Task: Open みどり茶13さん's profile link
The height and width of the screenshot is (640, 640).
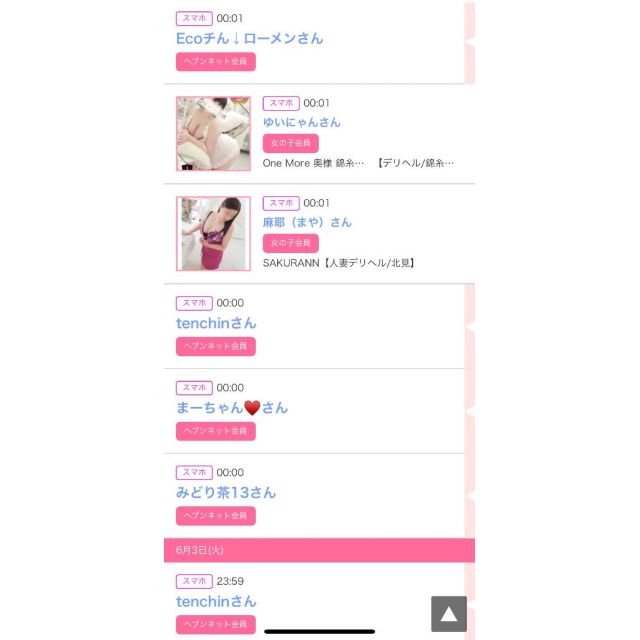Action: click(225, 492)
